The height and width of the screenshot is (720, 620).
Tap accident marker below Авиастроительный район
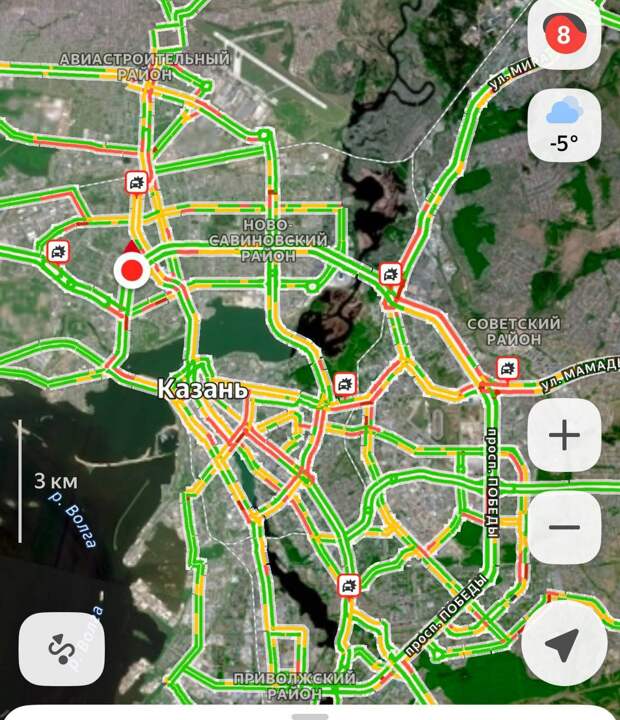coord(137,182)
